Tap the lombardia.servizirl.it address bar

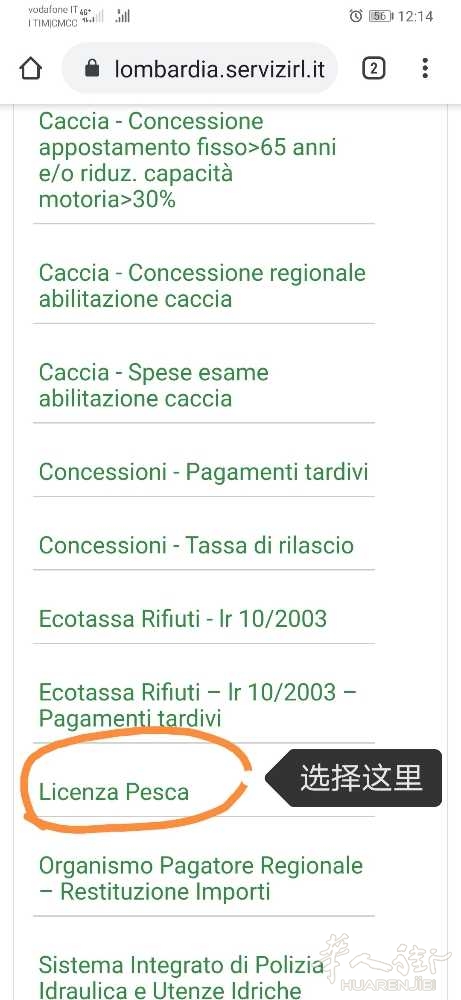tap(200, 69)
